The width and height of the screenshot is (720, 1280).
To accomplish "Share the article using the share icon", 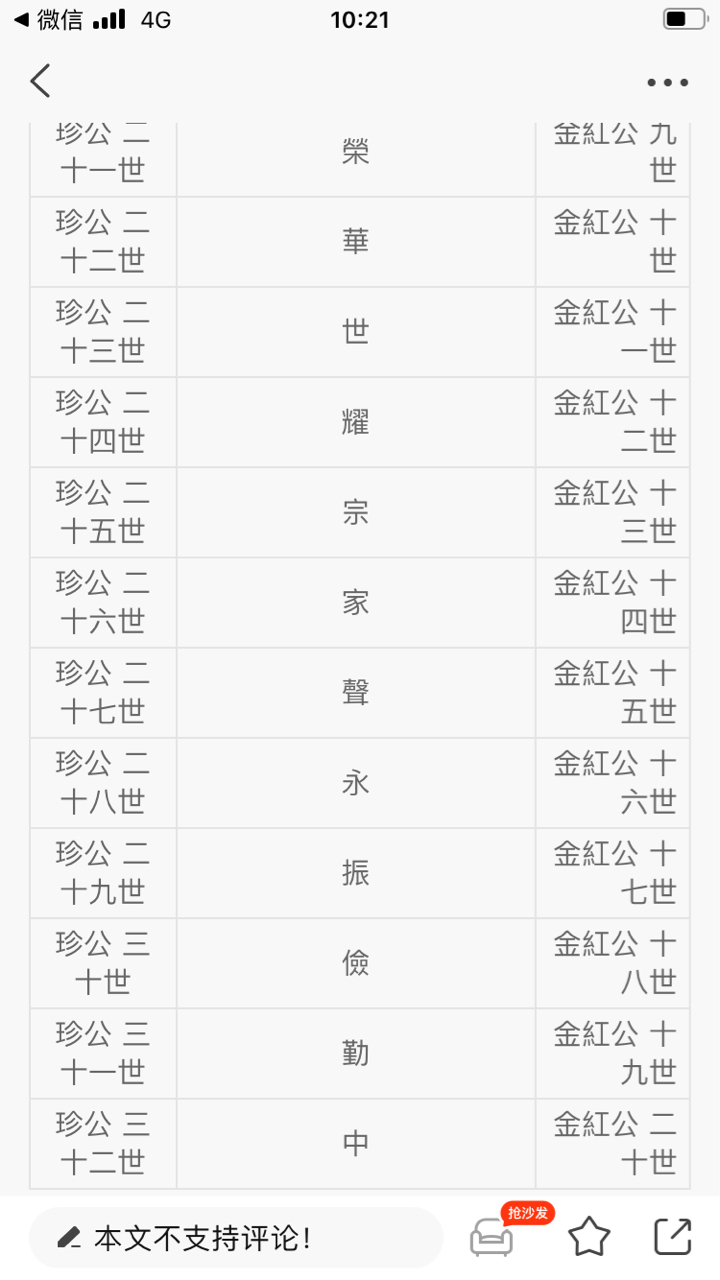I will click(673, 1237).
